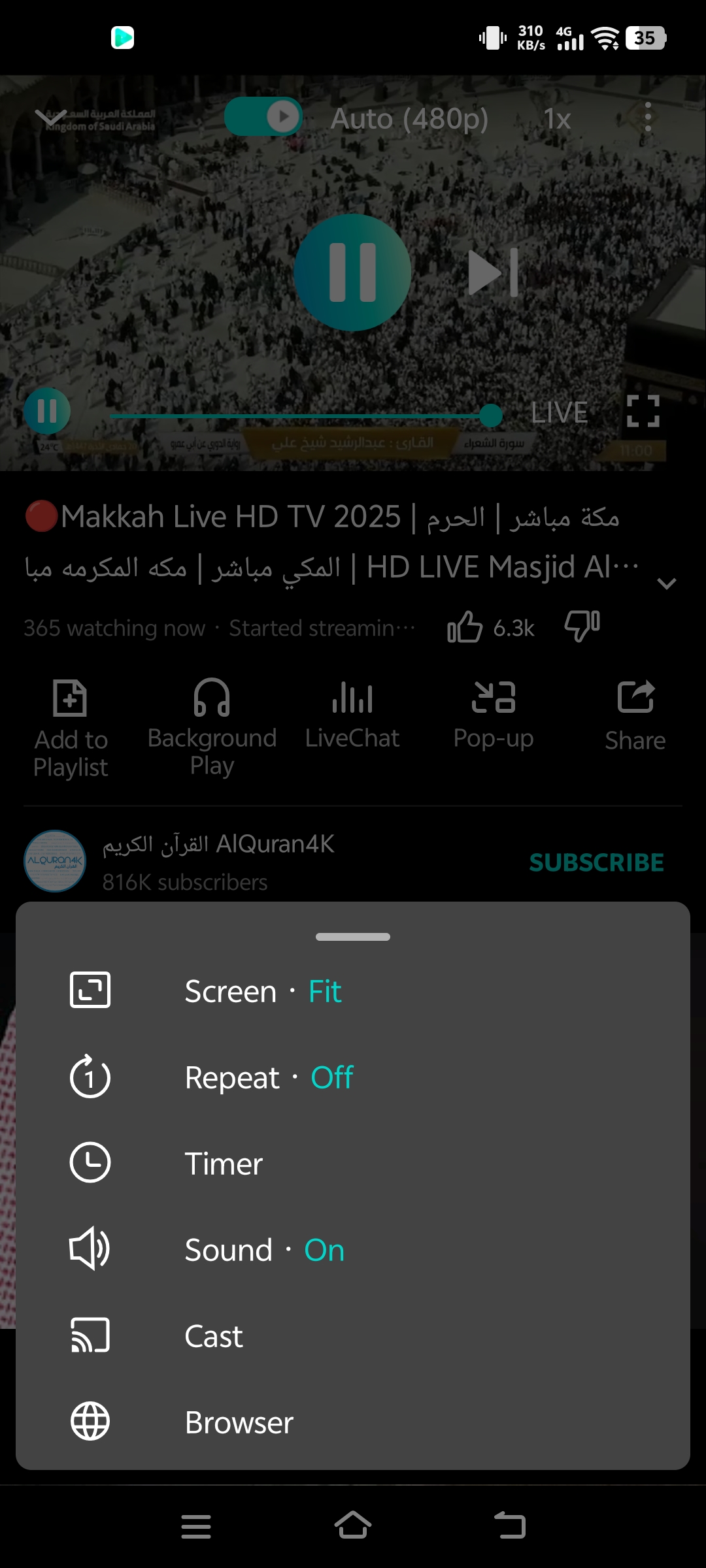Enter fullscreen mode
The height and width of the screenshot is (1568, 706).
pos(643,412)
